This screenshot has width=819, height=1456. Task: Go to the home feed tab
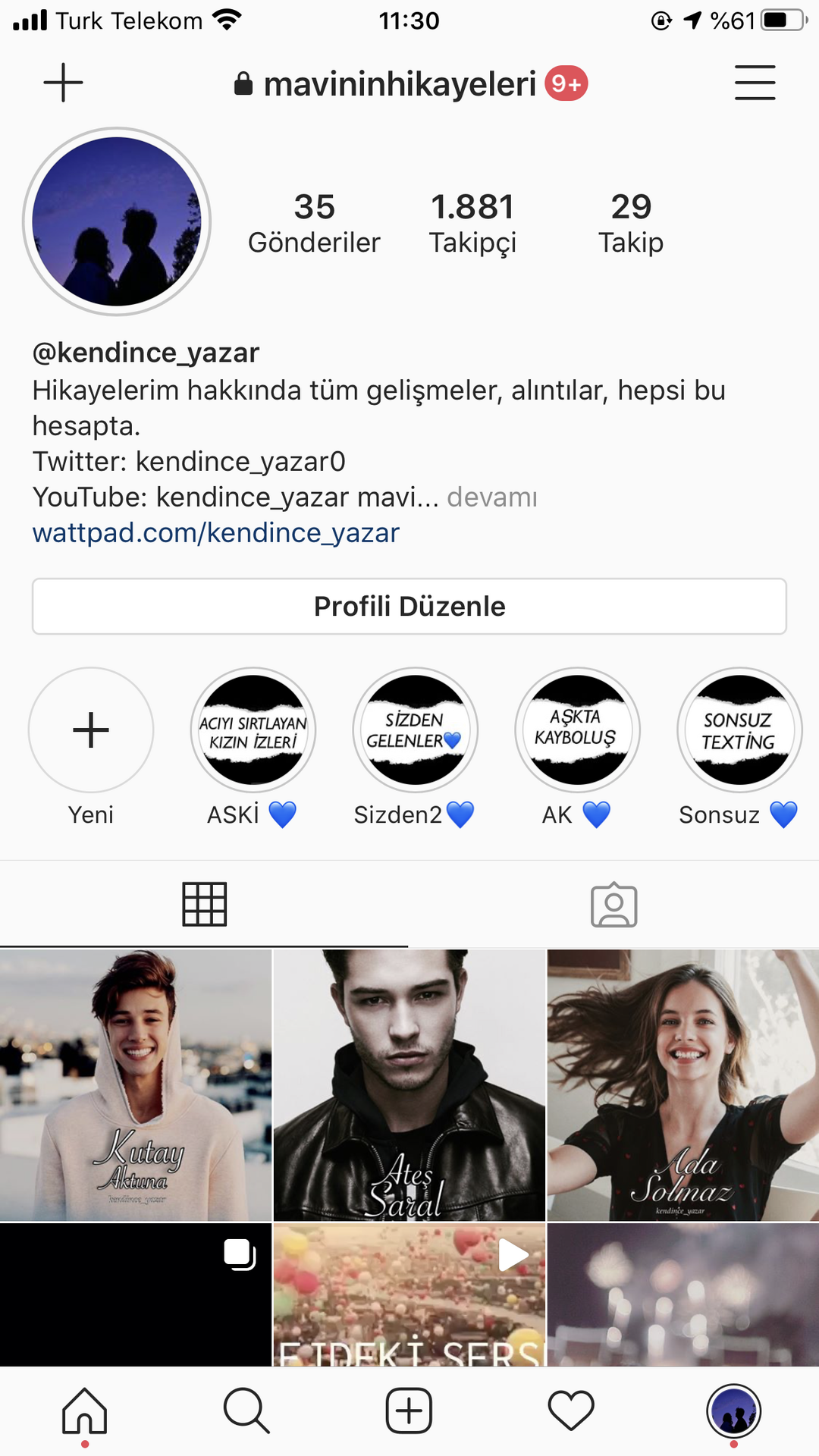pyautogui.click(x=84, y=1410)
